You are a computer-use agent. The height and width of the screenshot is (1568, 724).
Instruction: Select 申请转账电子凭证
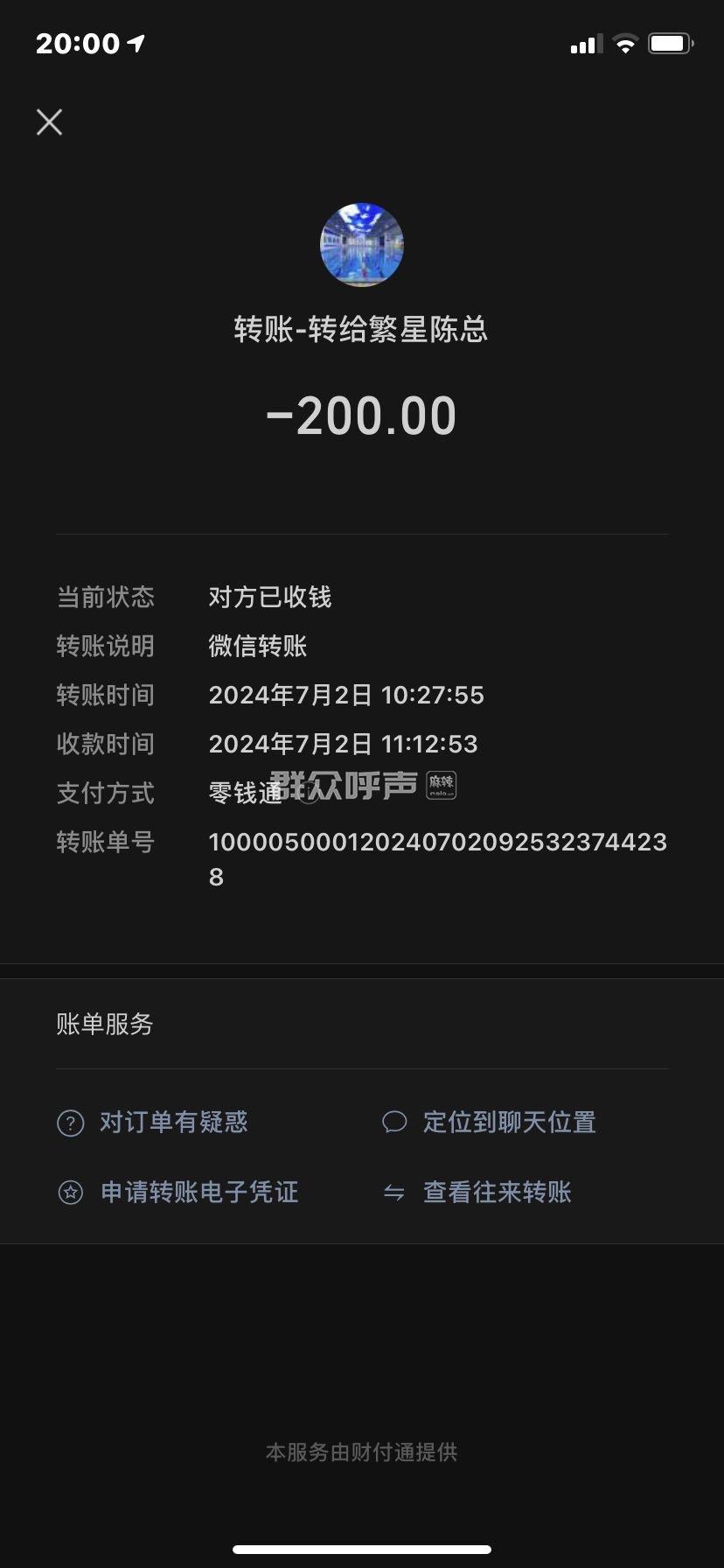(198, 1192)
